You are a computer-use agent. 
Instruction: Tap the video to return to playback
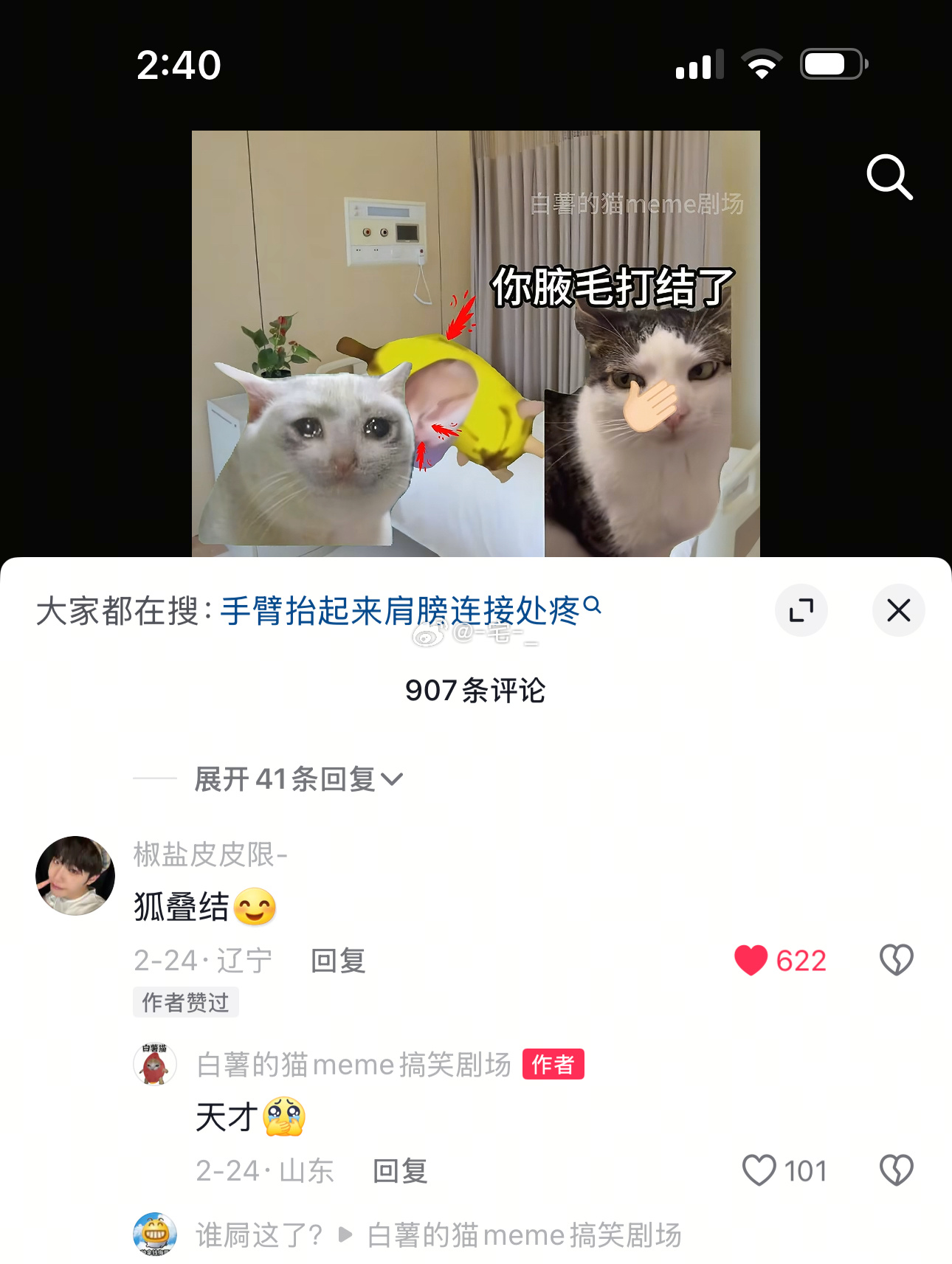click(x=475, y=343)
